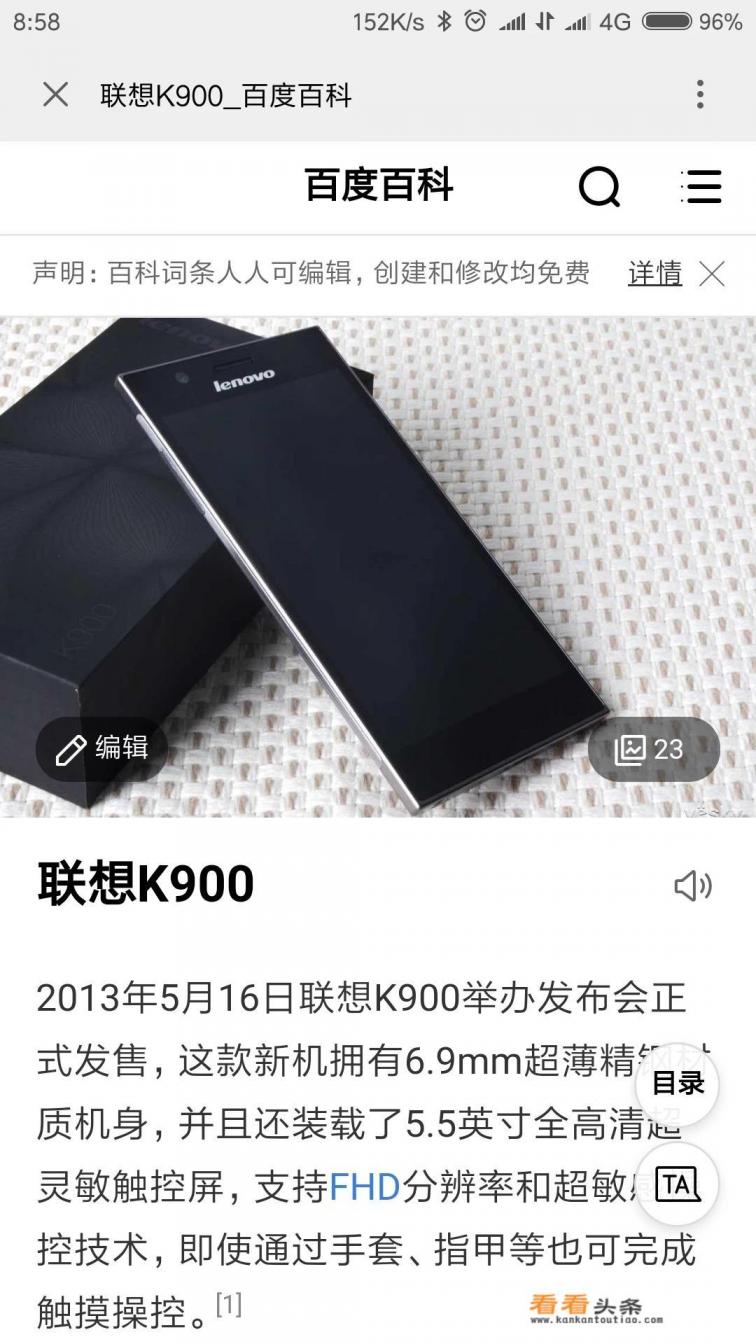Open Baidu Baike search
Viewport: 756px width, 1344px height.
(599, 187)
